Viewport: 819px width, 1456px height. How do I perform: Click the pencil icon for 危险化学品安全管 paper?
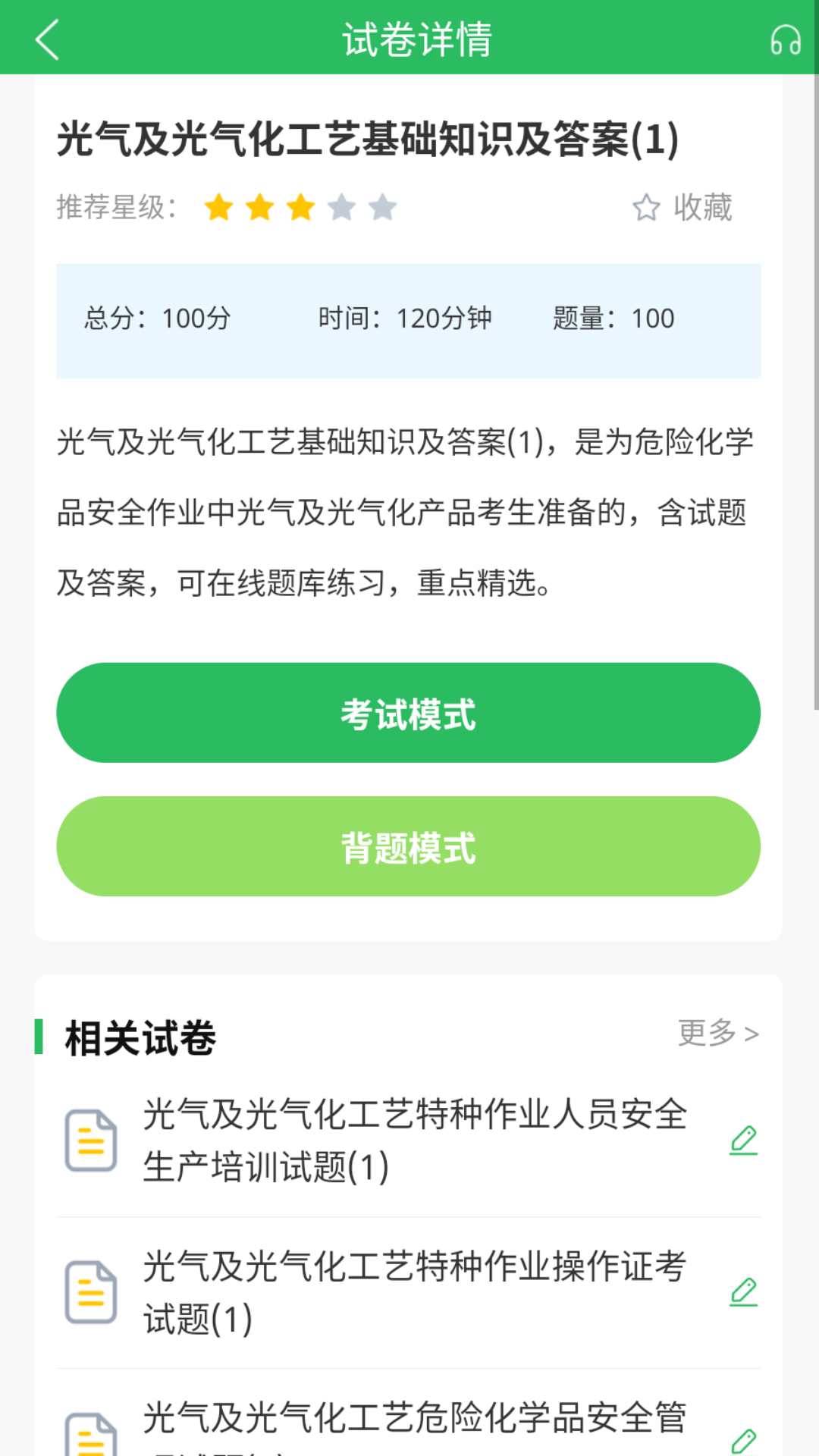pyautogui.click(x=745, y=1439)
